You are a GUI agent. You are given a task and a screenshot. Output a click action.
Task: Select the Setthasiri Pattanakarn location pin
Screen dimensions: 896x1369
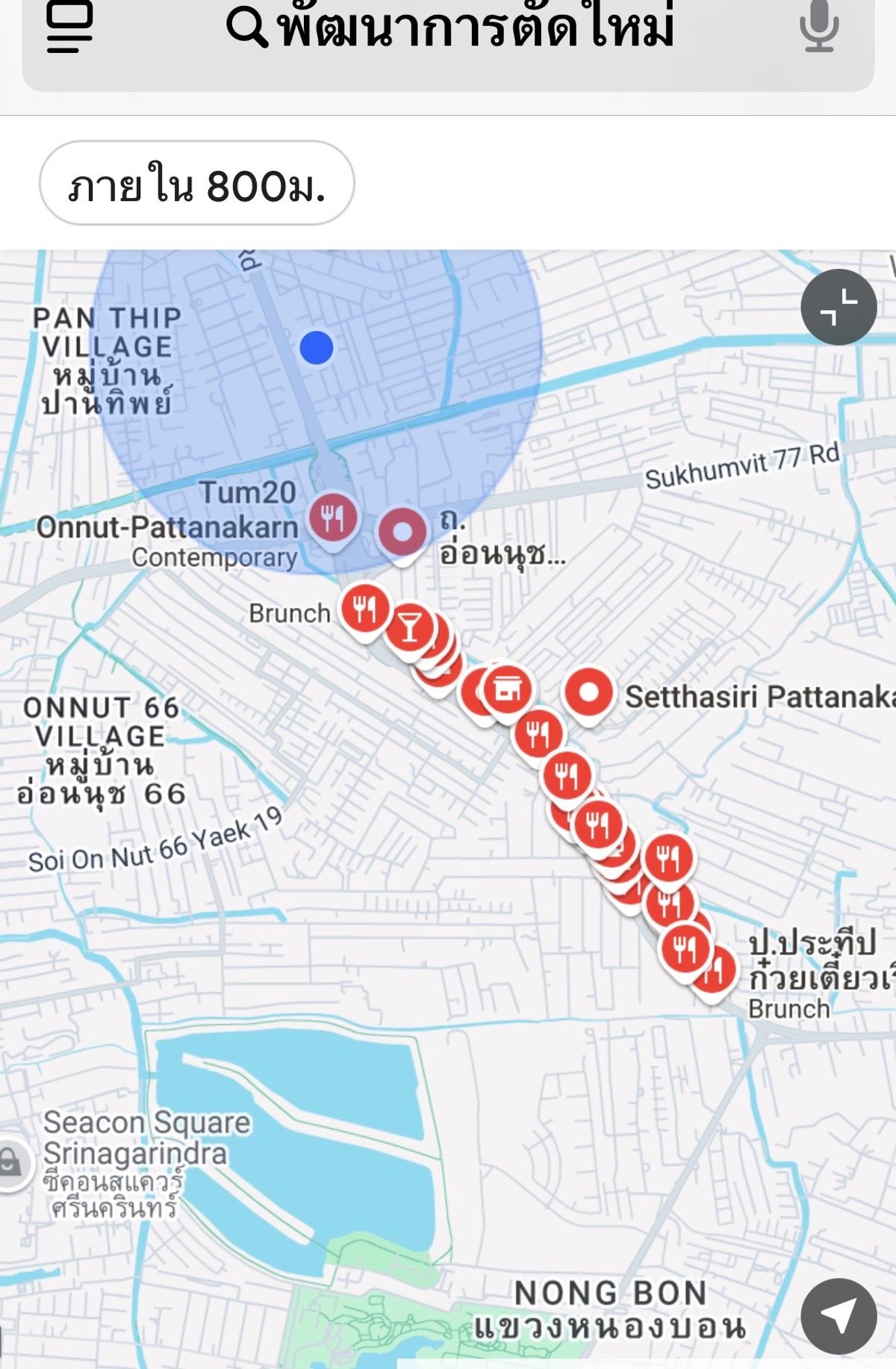point(589,693)
